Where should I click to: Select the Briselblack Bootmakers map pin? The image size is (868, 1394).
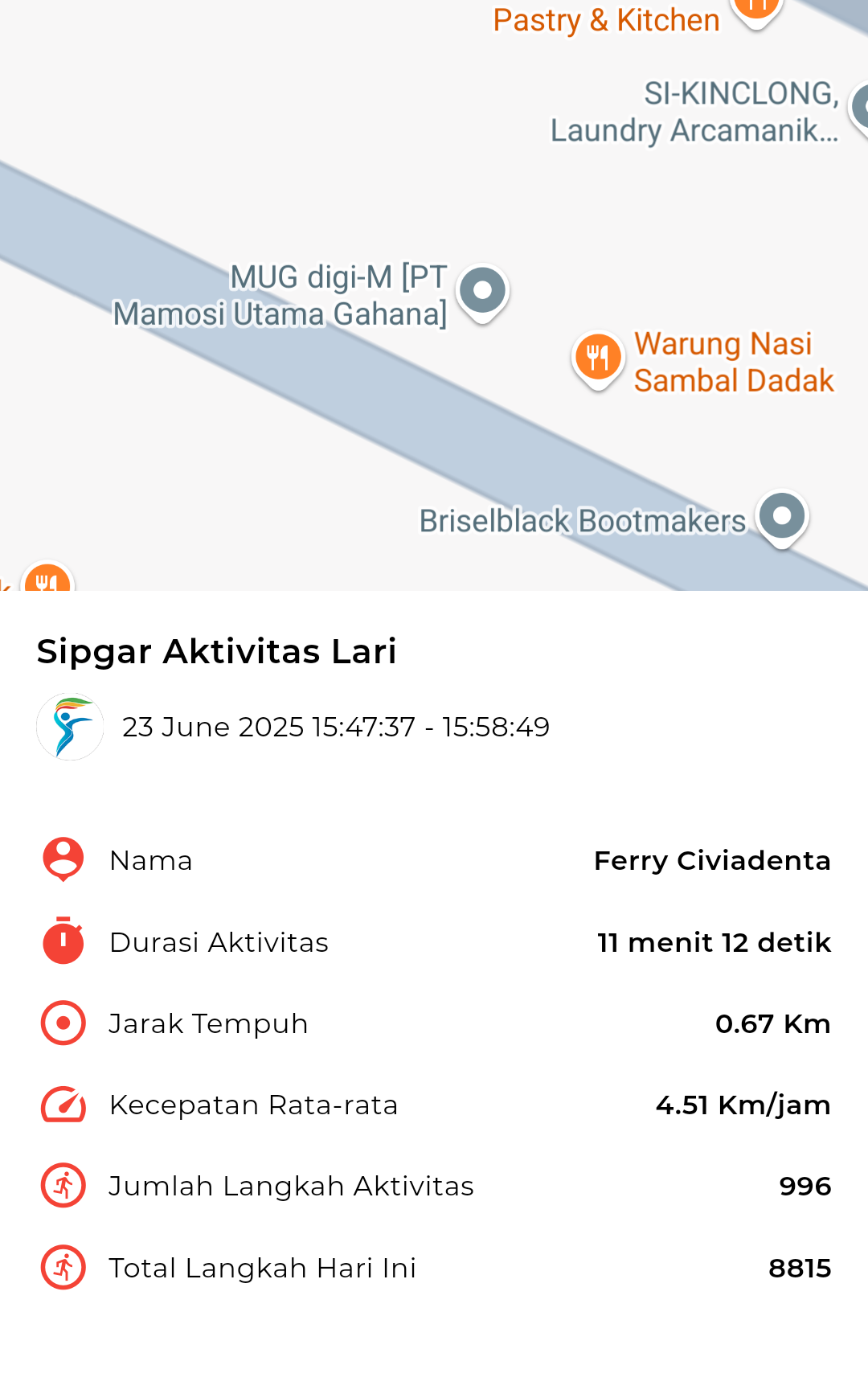point(782,519)
